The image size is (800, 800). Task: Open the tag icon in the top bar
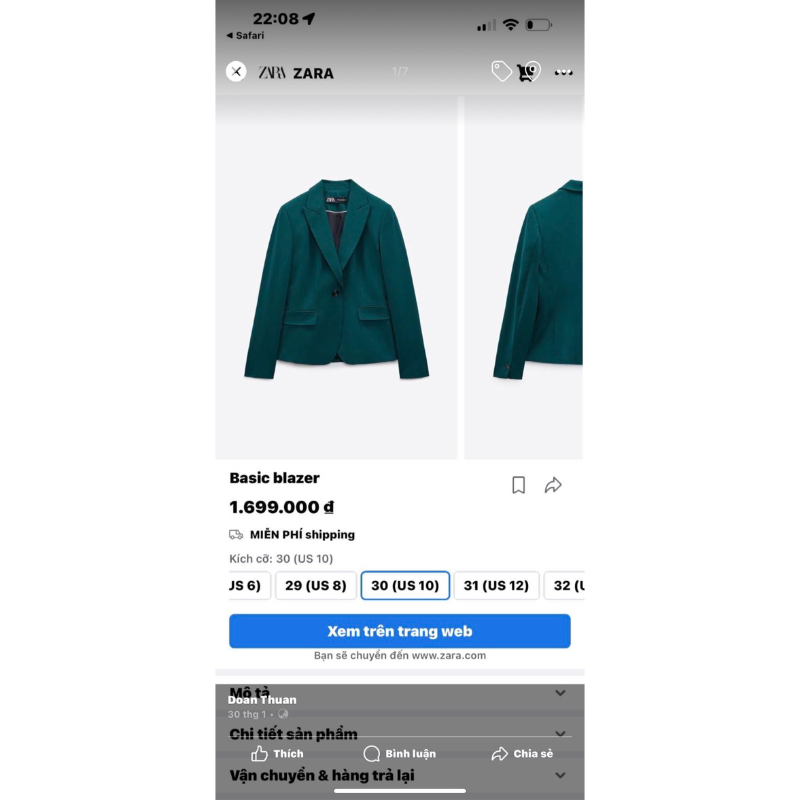coord(501,71)
